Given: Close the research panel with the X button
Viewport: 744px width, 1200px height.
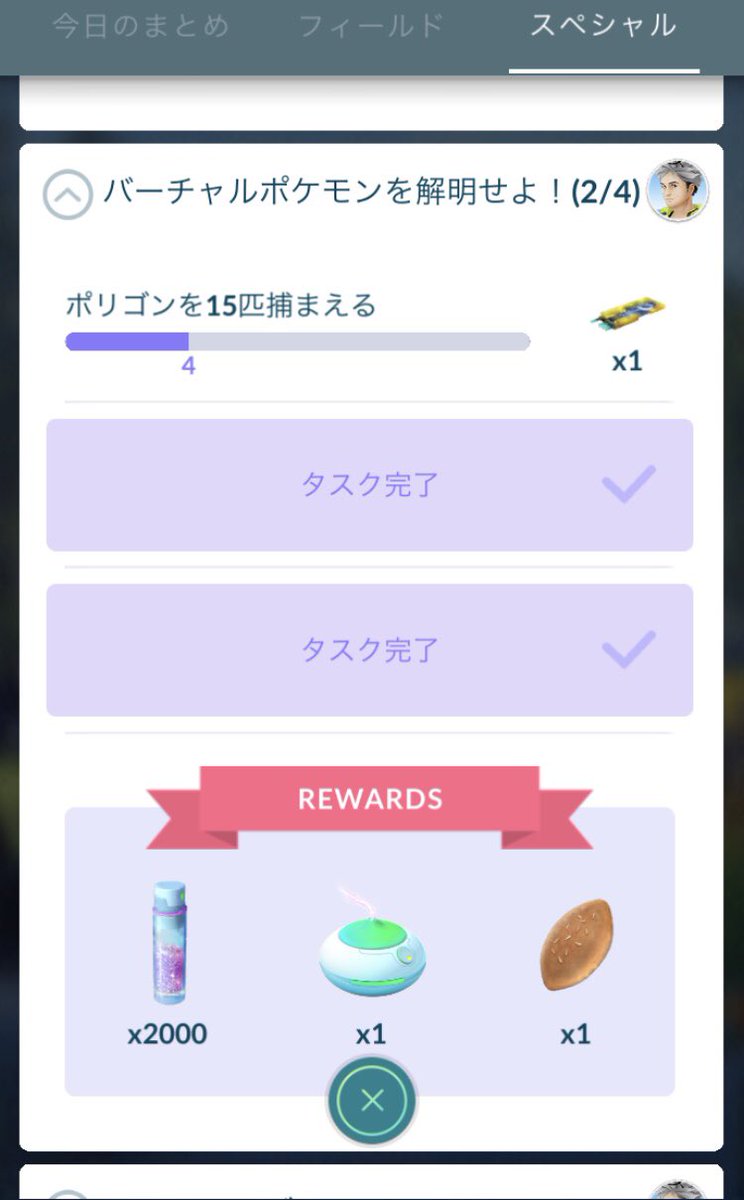Looking at the screenshot, I should 372,1101.
